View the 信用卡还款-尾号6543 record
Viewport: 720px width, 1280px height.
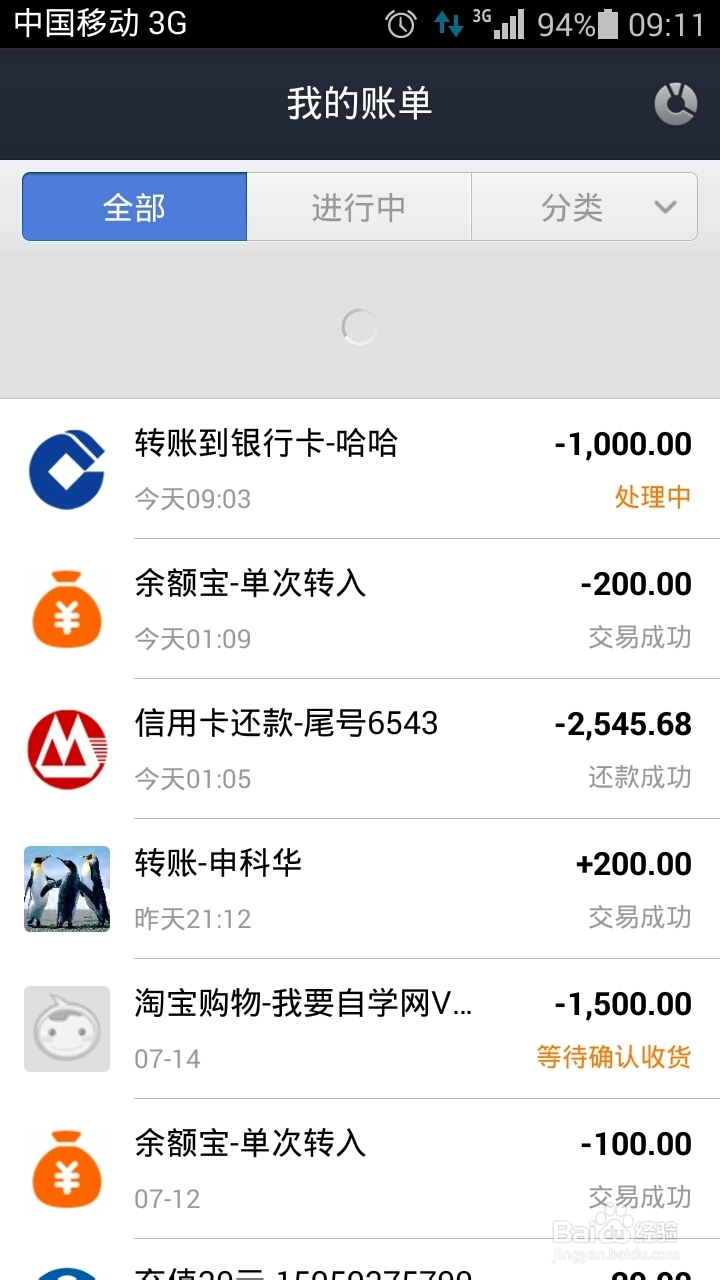tap(360, 748)
